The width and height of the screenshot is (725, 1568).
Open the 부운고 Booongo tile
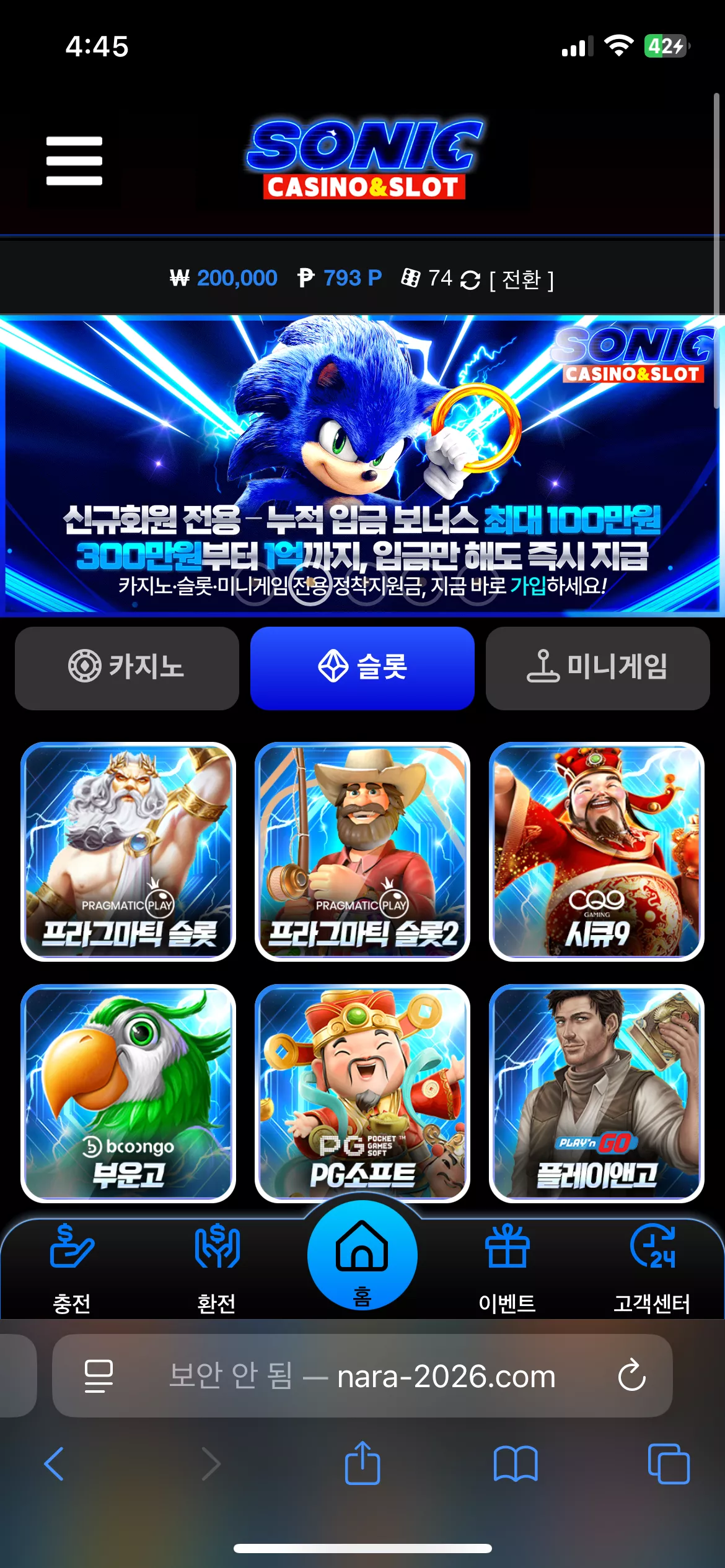tap(128, 1094)
